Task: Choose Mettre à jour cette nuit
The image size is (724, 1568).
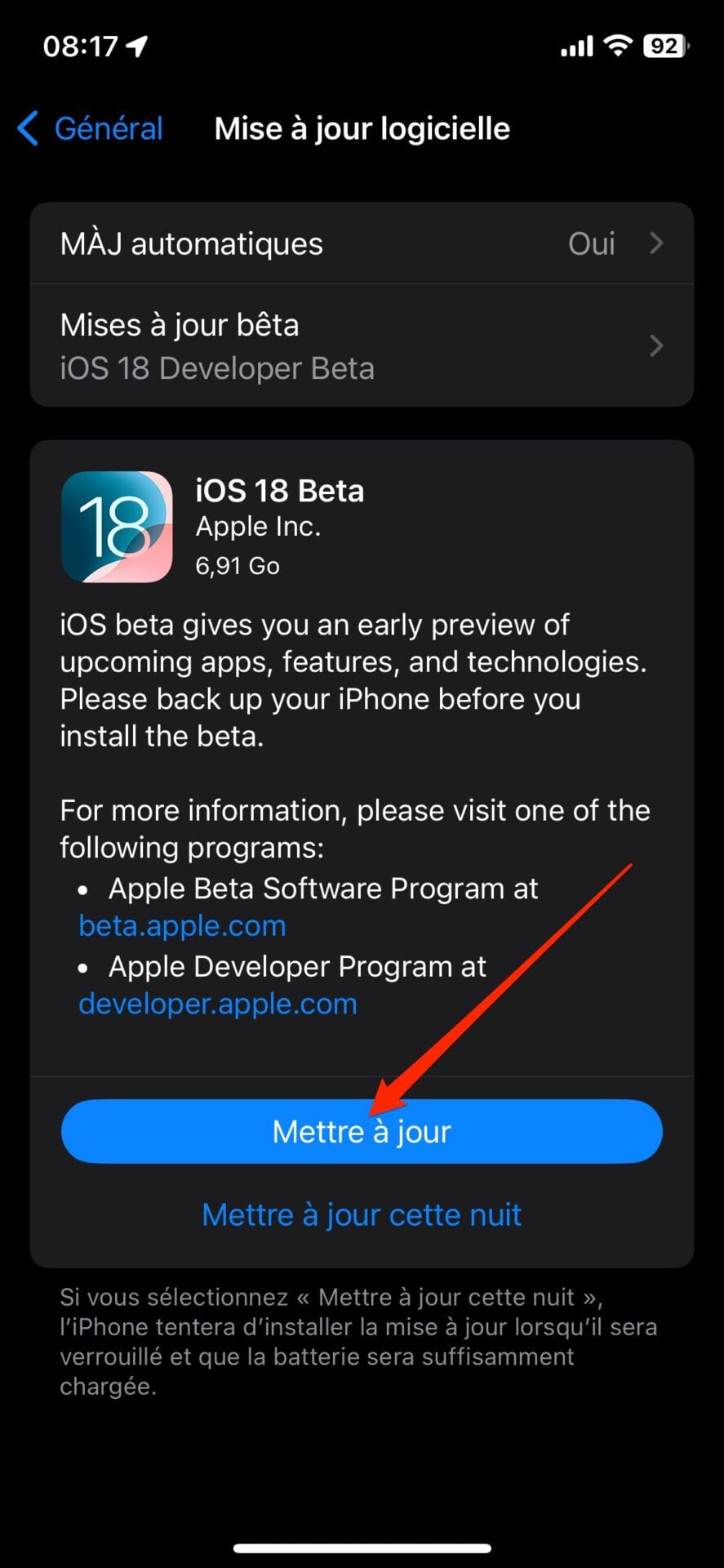Action: (x=362, y=1214)
